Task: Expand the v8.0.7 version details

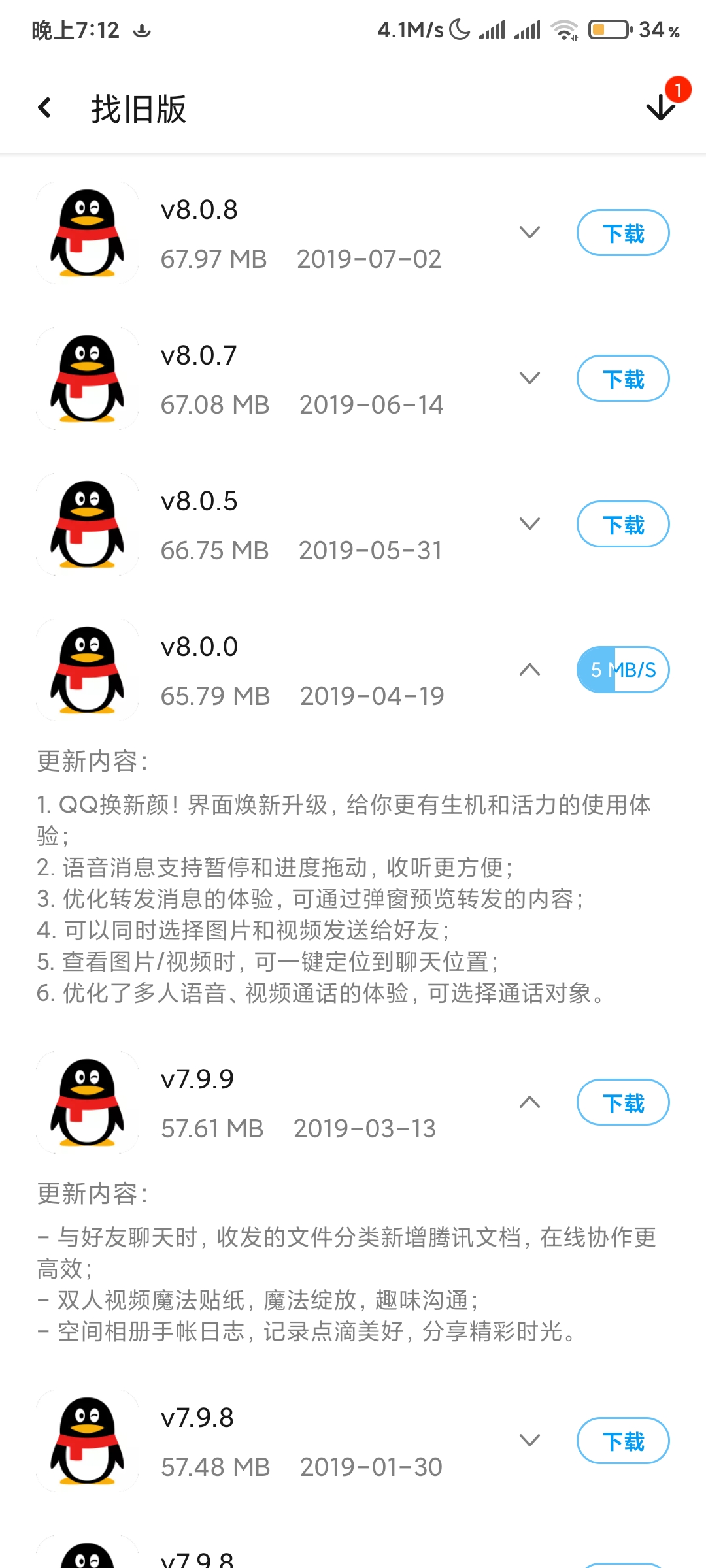Action: [529, 378]
